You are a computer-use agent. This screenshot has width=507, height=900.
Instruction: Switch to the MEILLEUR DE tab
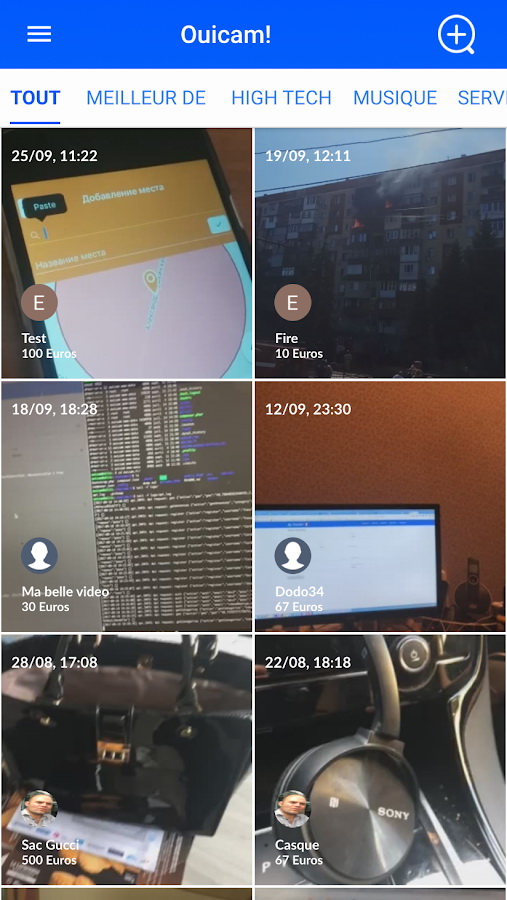point(146,98)
